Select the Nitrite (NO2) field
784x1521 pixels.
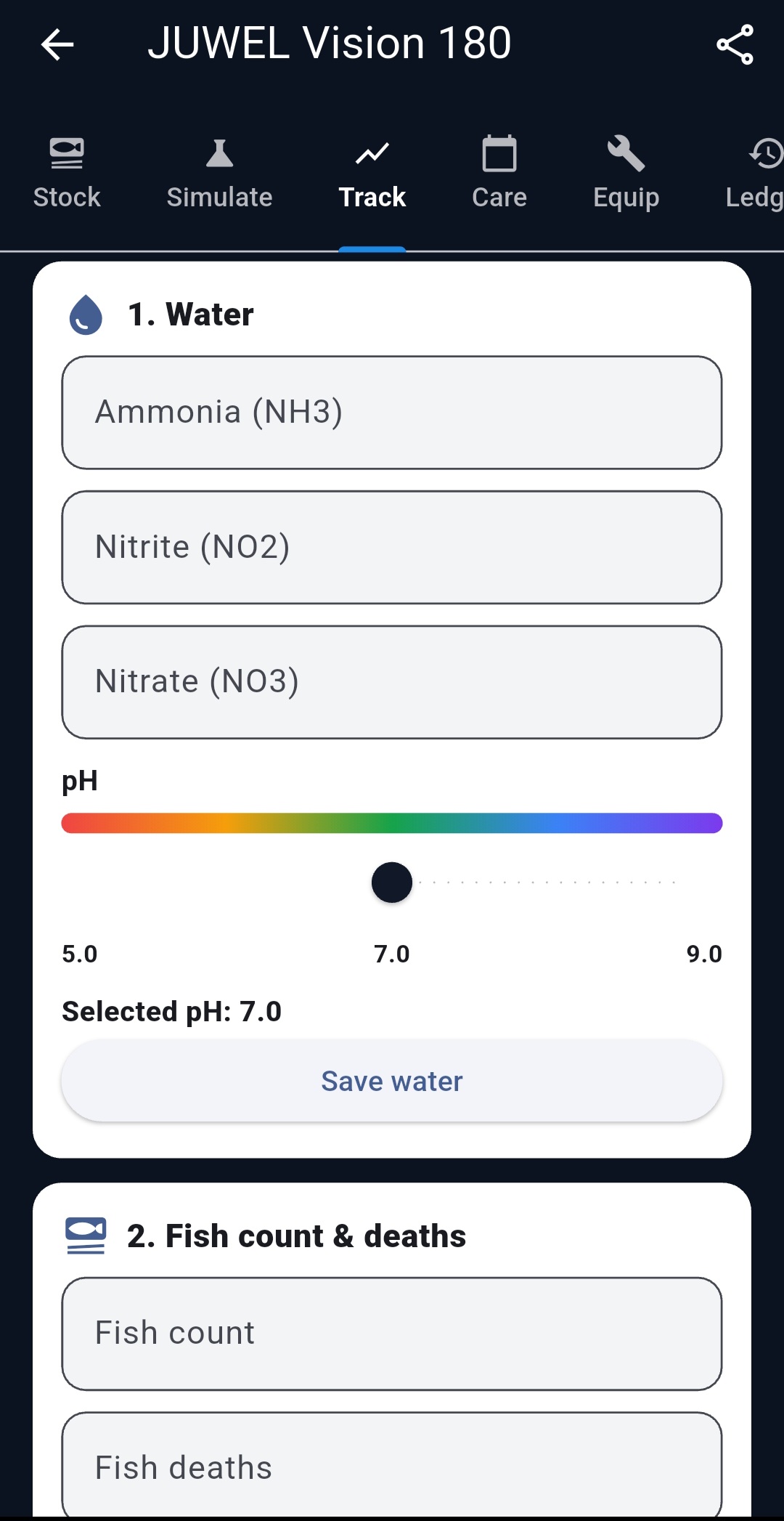[x=391, y=546]
